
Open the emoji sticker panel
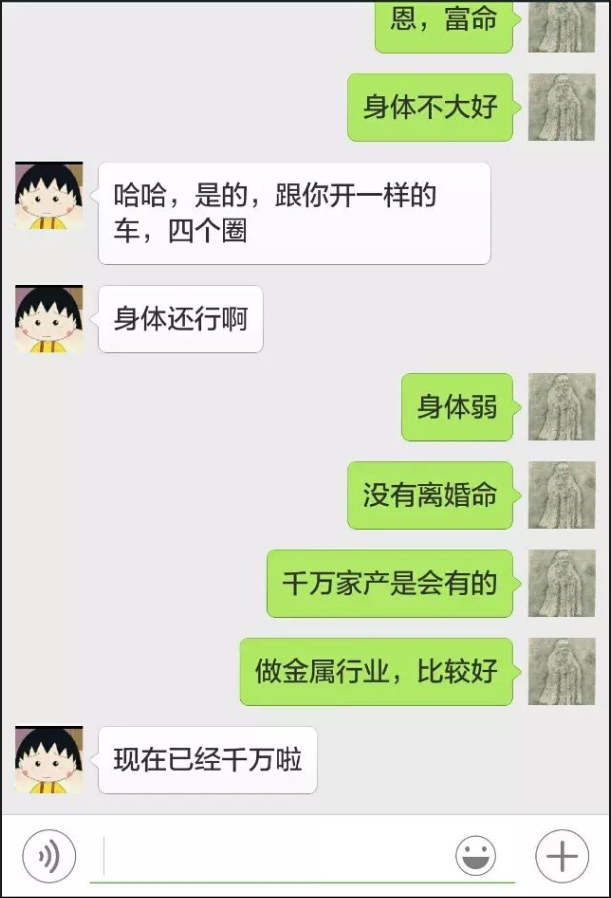[476, 856]
